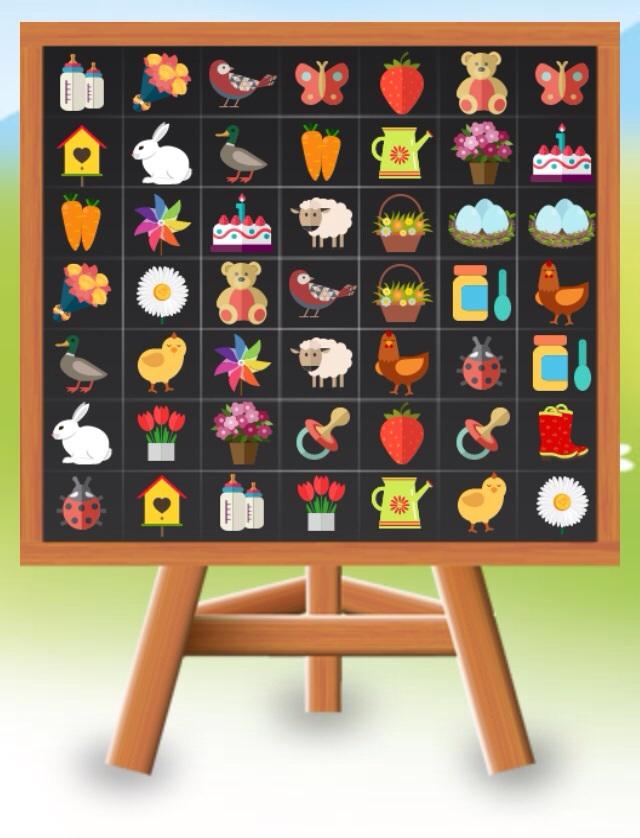640x838 pixels.
Task: Tap the red rain boots tile
Action: pos(562,434)
